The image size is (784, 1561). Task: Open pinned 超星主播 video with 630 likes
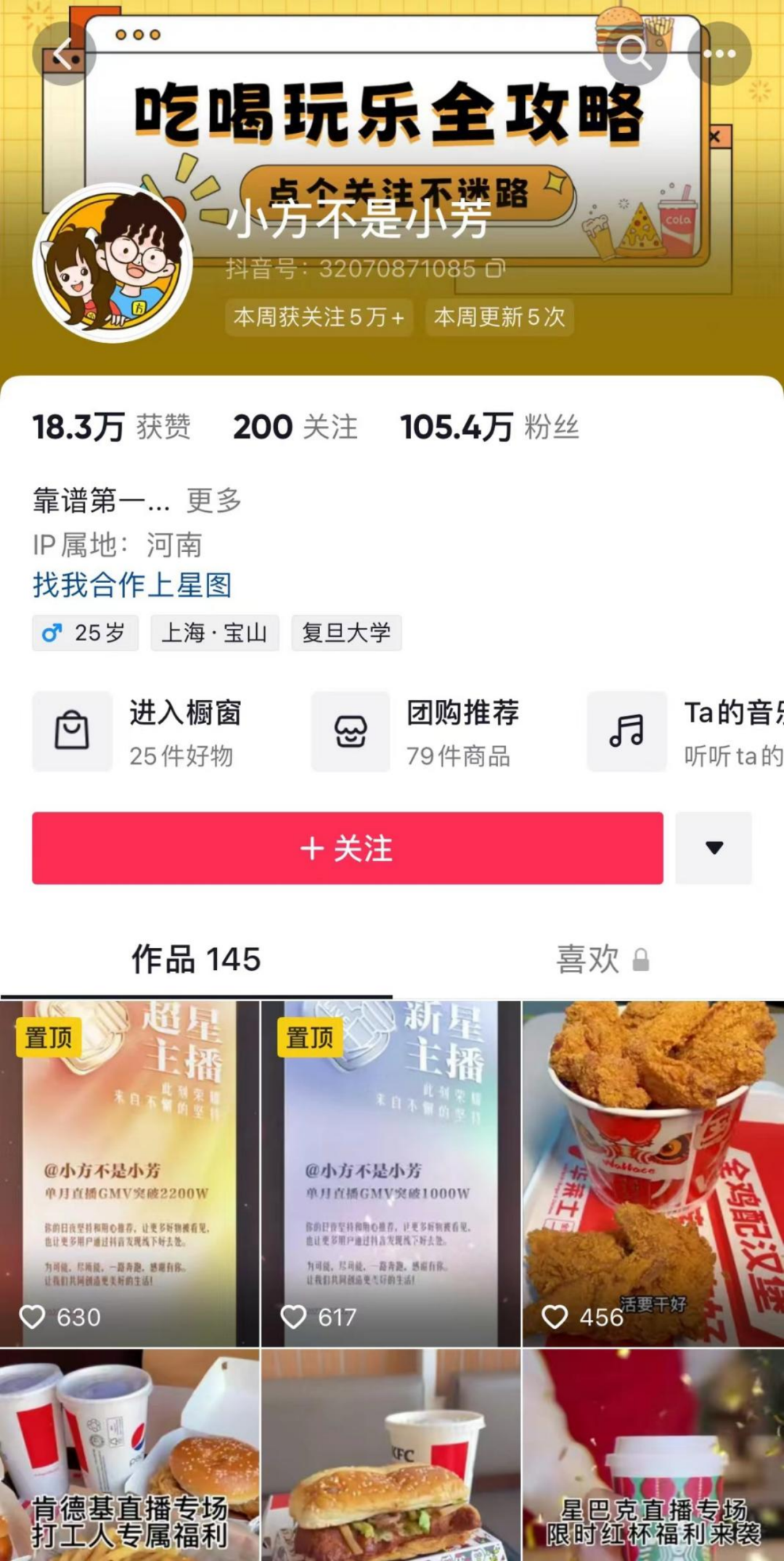click(129, 1173)
